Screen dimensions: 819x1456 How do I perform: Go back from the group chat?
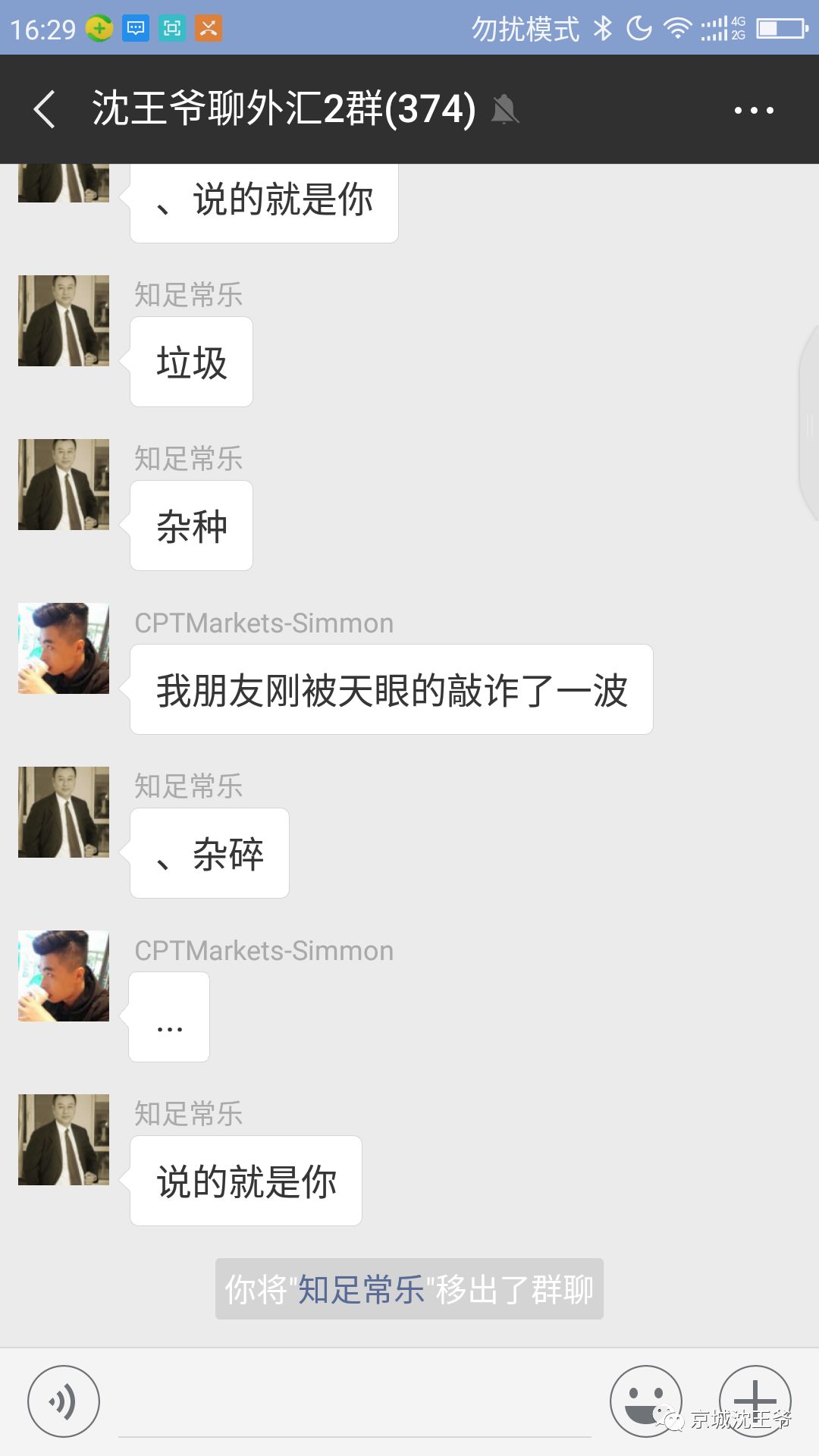tap(45, 109)
